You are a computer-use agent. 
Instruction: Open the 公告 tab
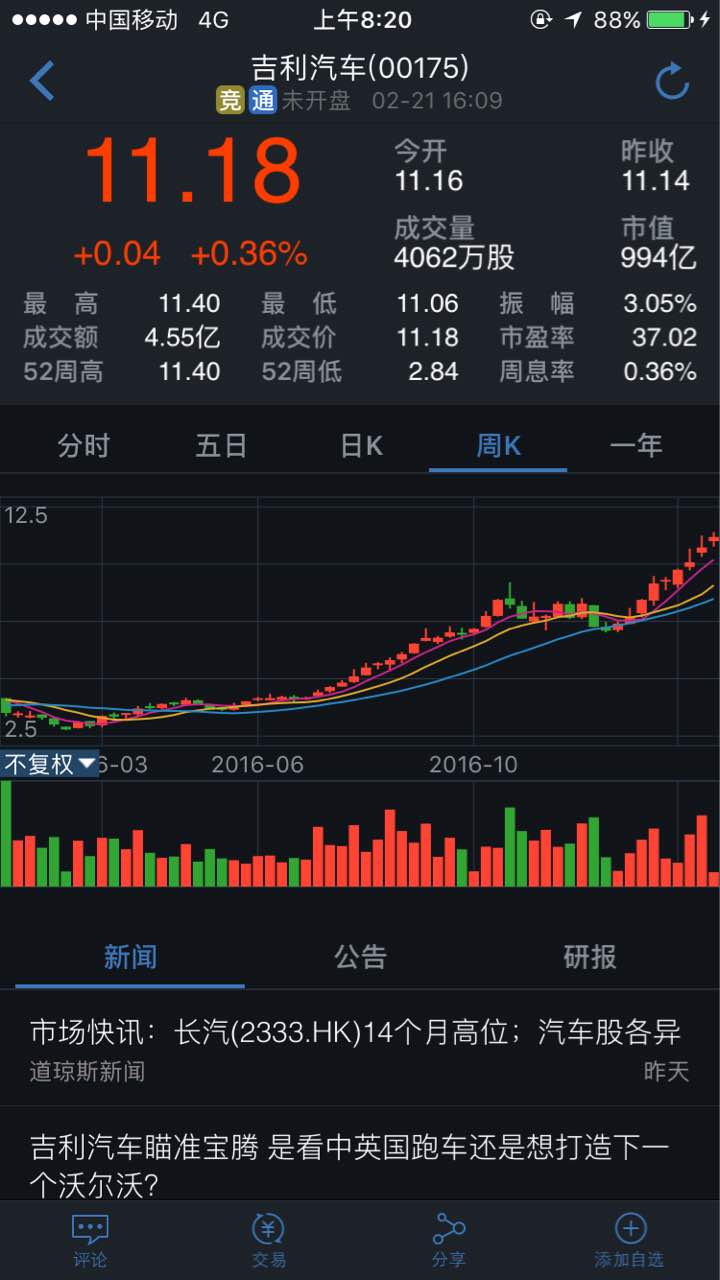coord(360,957)
